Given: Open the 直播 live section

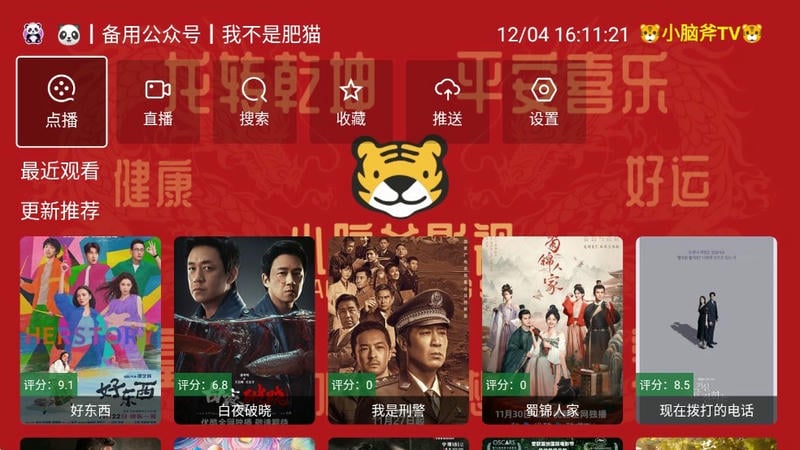Looking at the screenshot, I should [158, 101].
